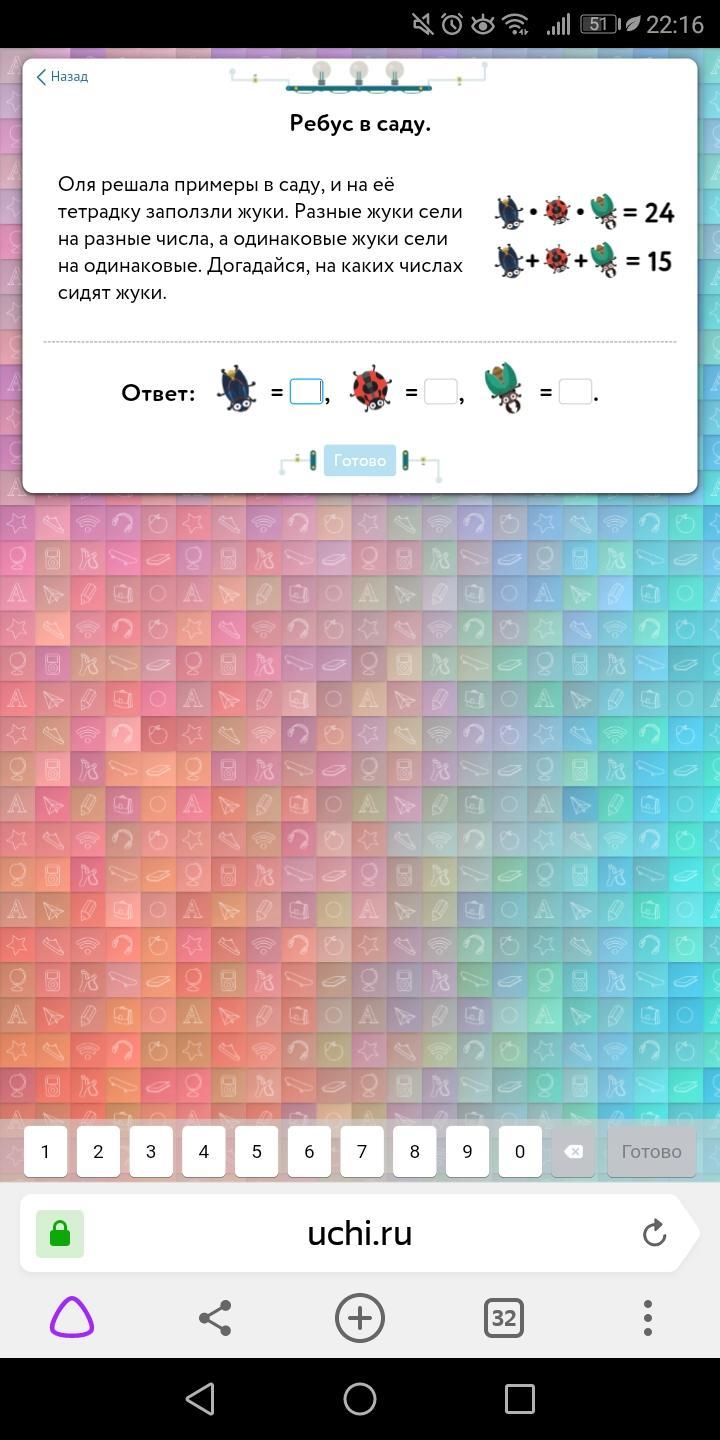Open the uchi.ru address bar
The image size is (720, 1440).
point(360,1234)
